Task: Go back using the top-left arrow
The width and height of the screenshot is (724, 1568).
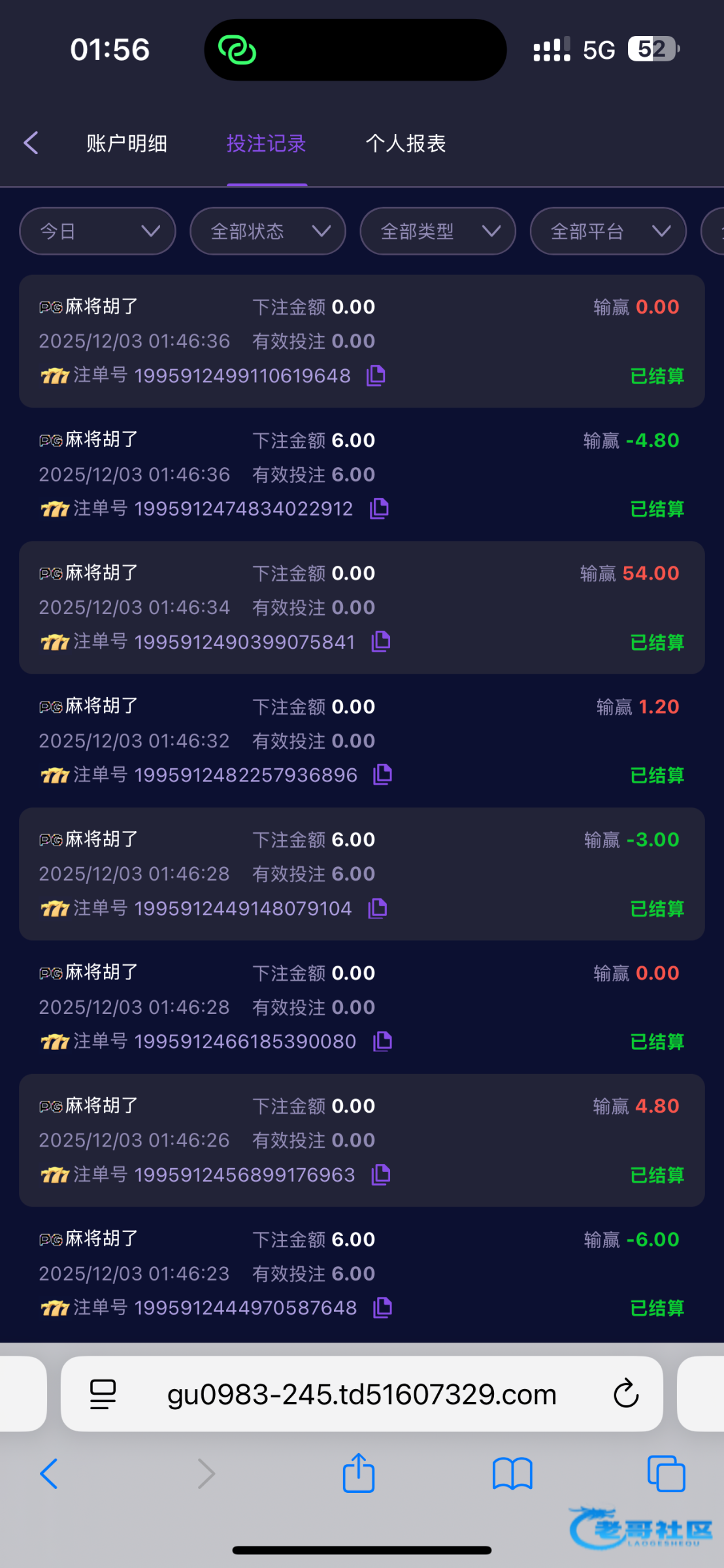Action: (x=31, y=142)
